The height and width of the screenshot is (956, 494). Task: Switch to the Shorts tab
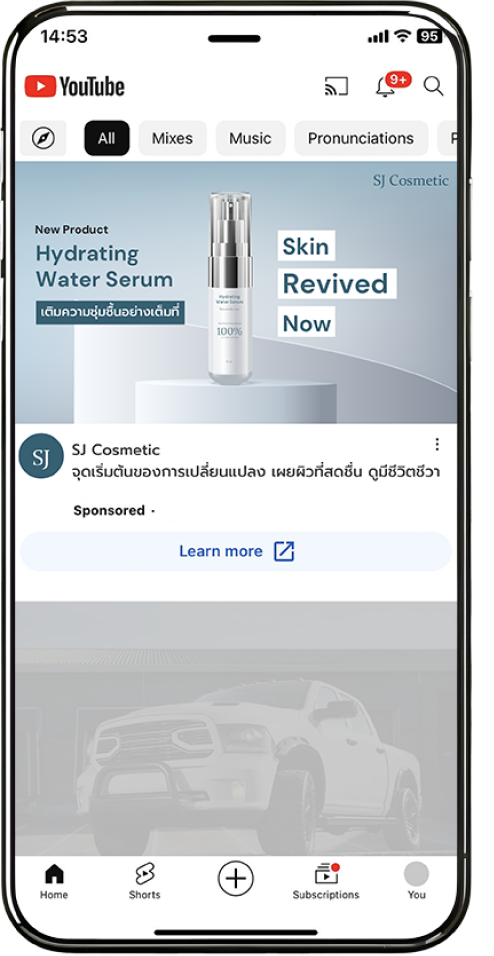145,882
